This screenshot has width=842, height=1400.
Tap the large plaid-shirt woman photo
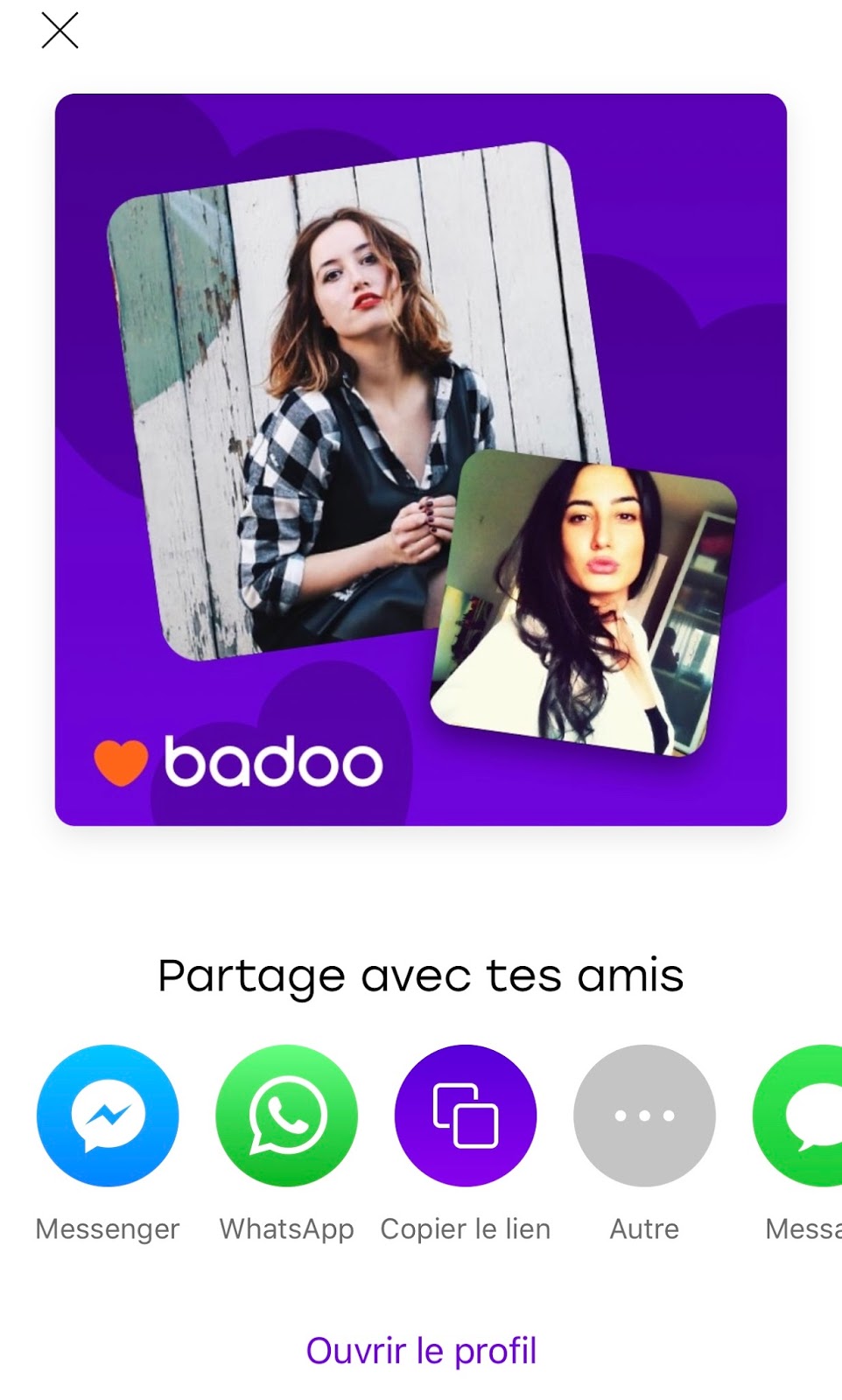341,394
